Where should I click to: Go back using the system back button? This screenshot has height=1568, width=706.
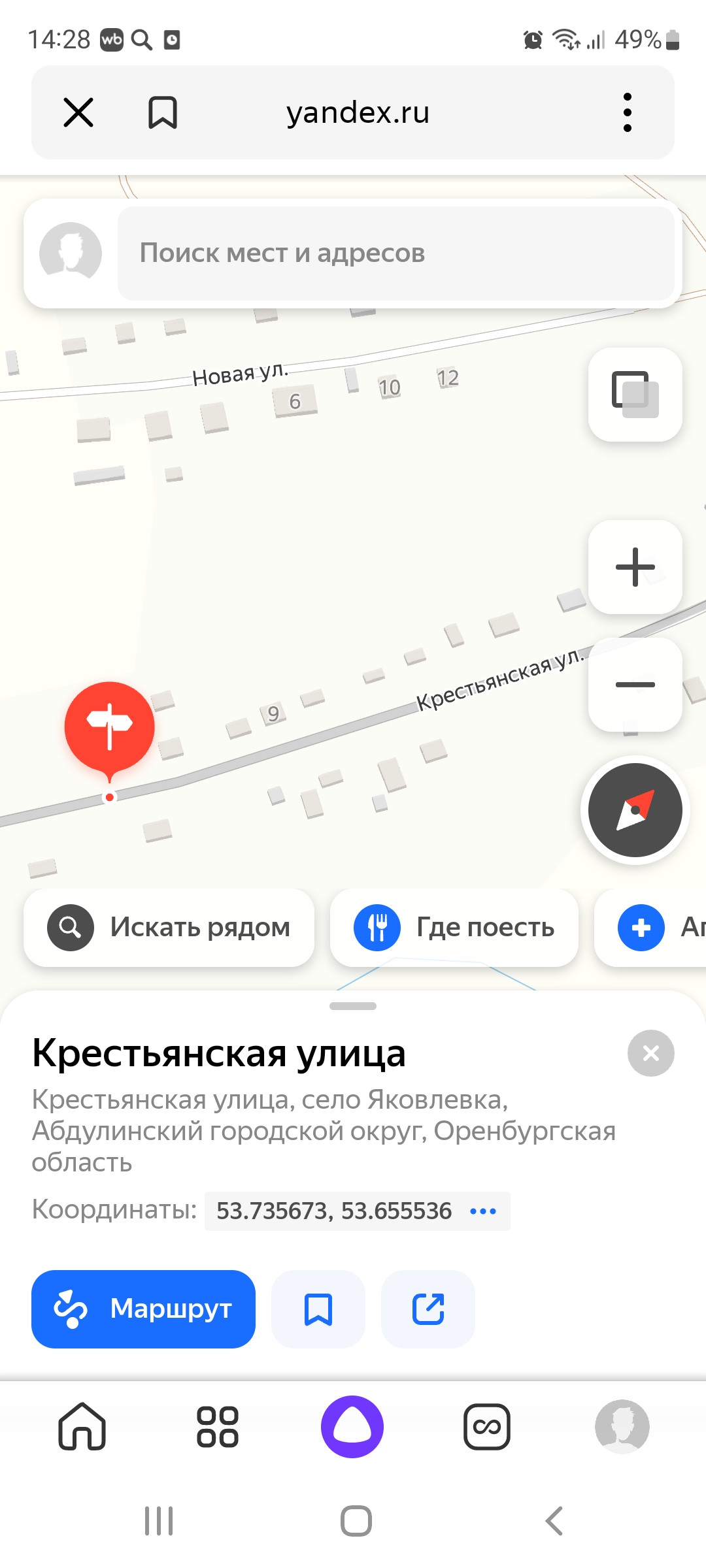coord(554,1521)
